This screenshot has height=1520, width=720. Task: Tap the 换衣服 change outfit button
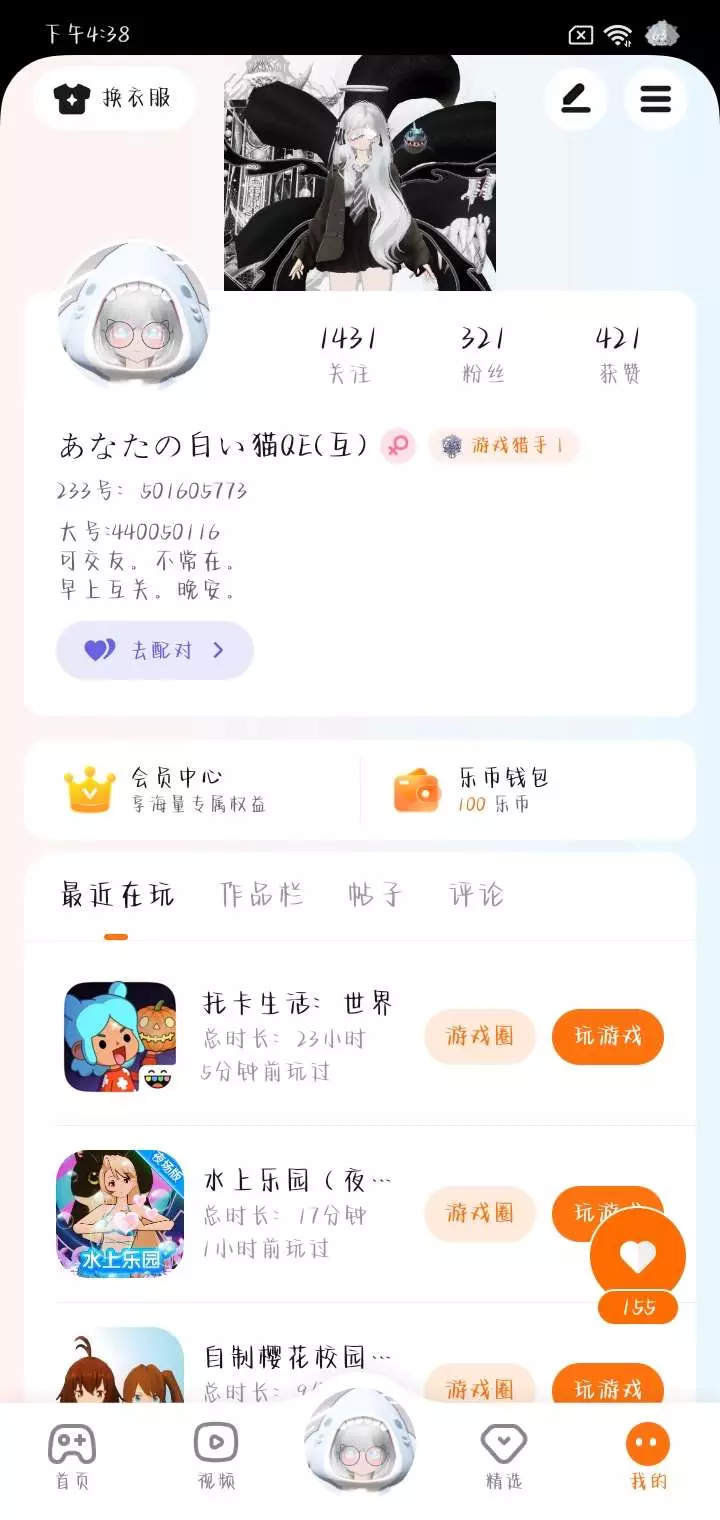point(114,98)
